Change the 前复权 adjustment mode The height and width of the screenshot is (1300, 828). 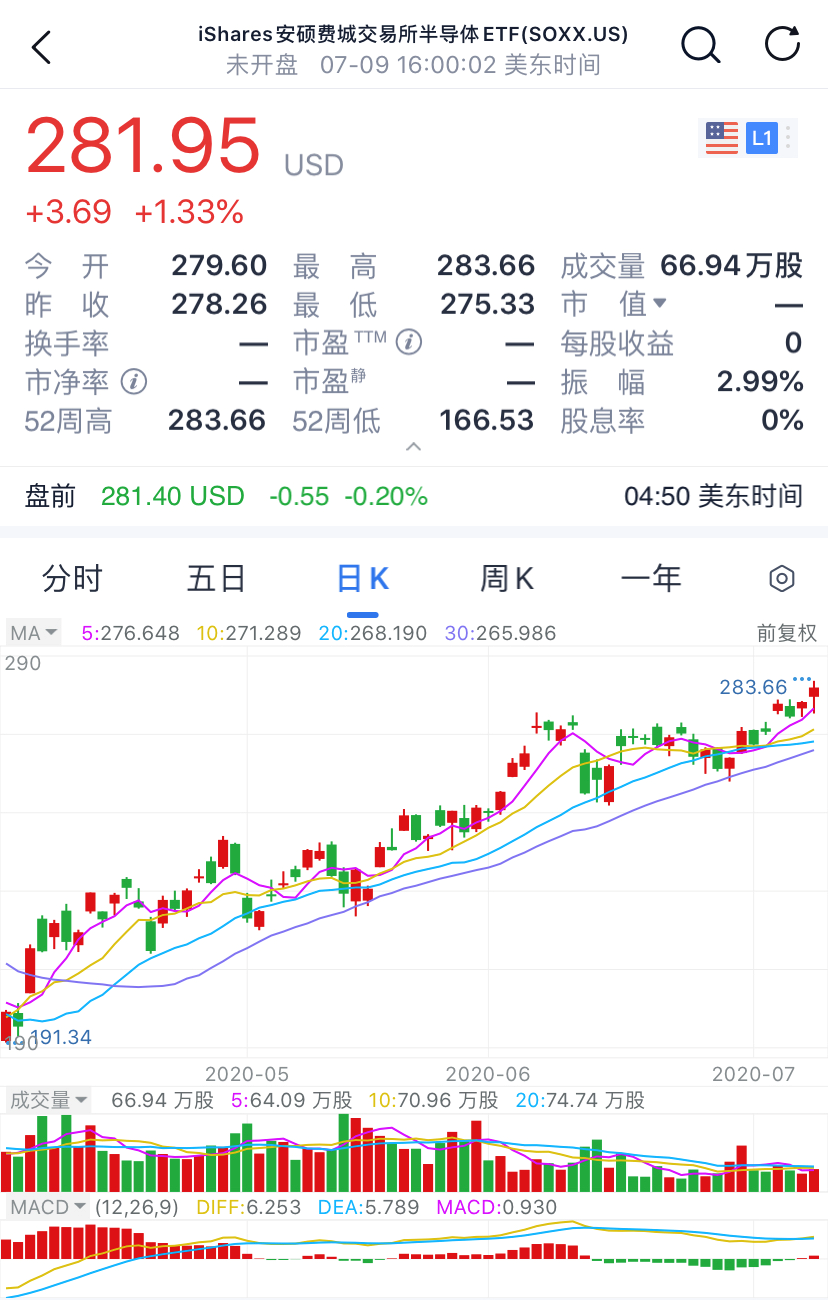pos(787,633)
